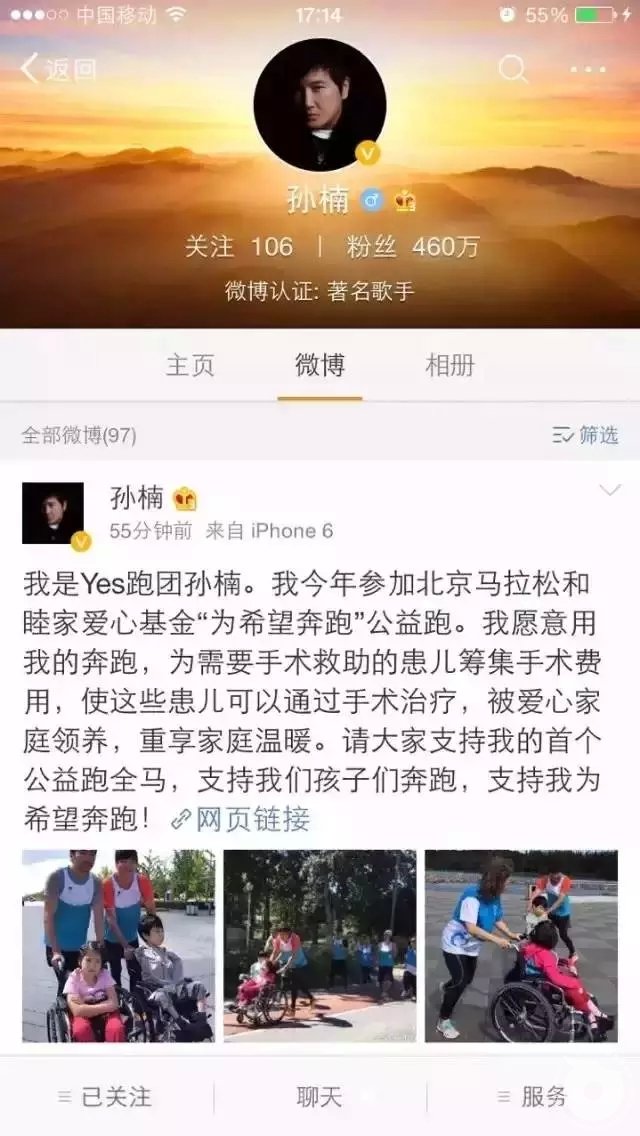This screenshot has height=1136, width=640.
Task: Switch to the 相册 tab
Action: (x=449, y=365)
